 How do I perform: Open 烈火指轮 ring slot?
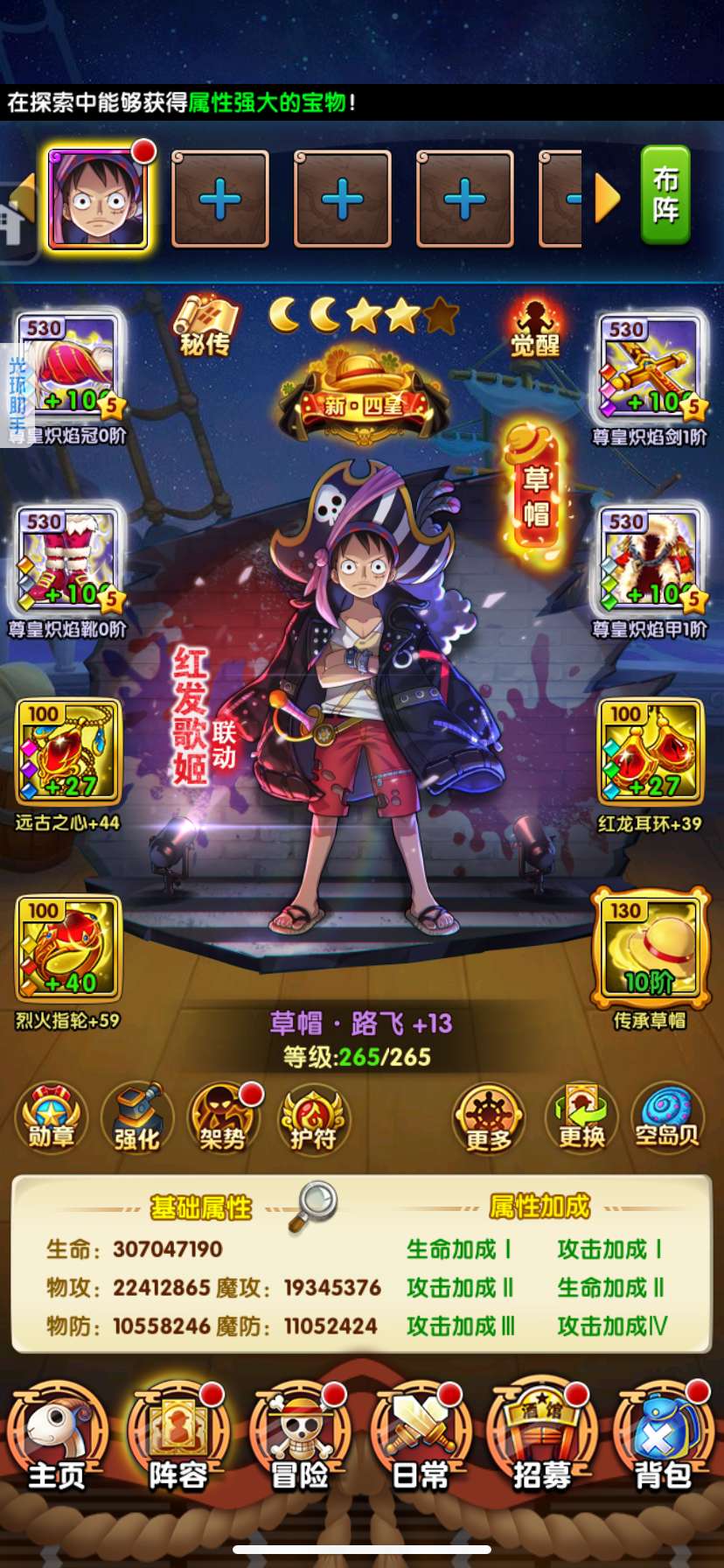68,948
